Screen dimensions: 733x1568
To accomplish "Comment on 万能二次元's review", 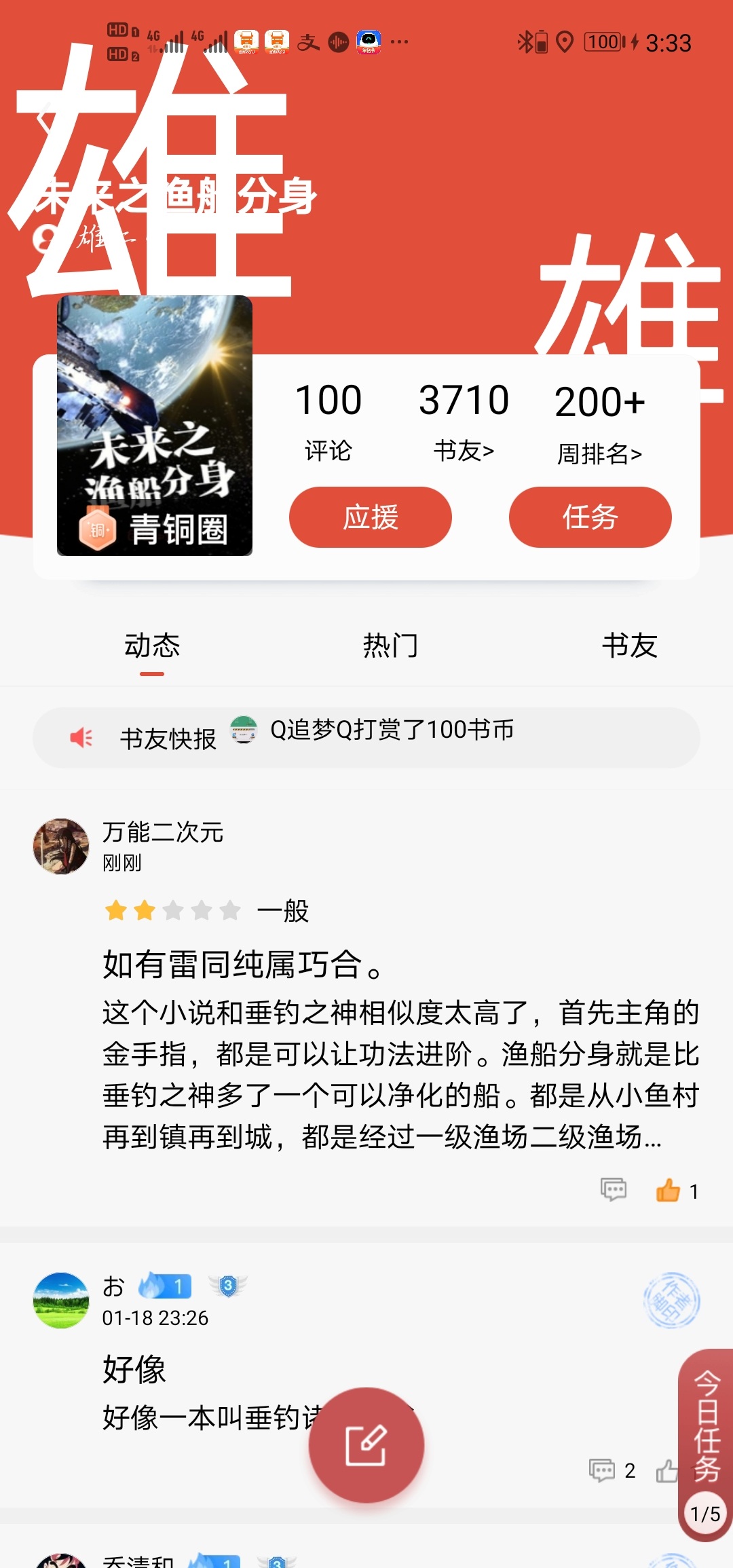I will point(614,1189).
